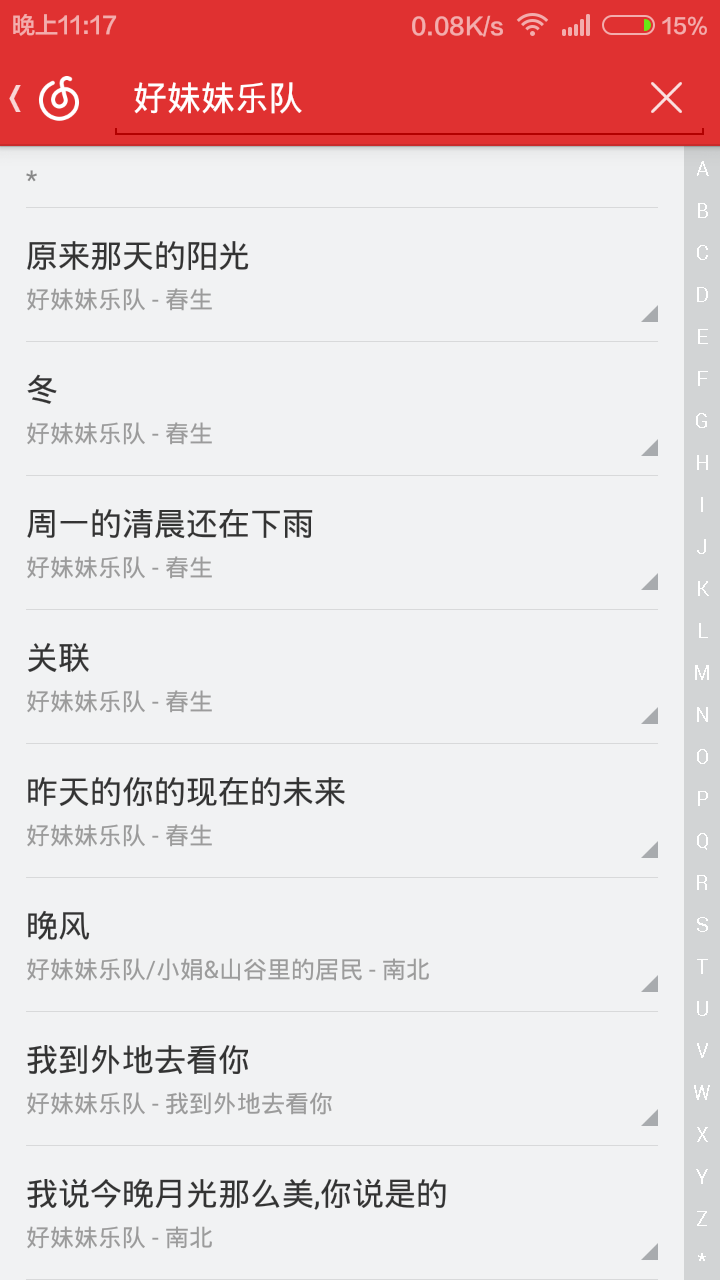This screenshot has height=1280, width=720.
Task: Expand options for 我说今晚月光那么美,你说是的
Action: pyautogui.click(x=651, y=1253)
